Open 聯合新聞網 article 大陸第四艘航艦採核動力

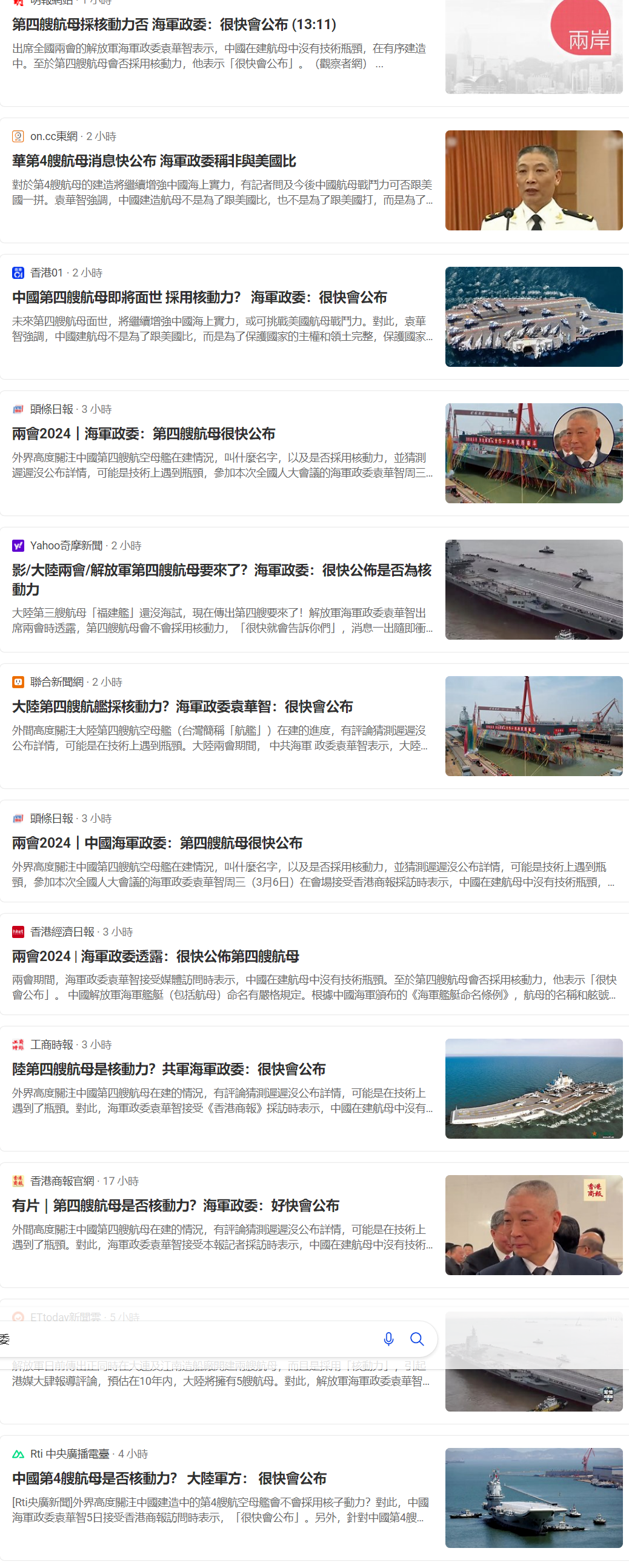[x=182, y=706]
